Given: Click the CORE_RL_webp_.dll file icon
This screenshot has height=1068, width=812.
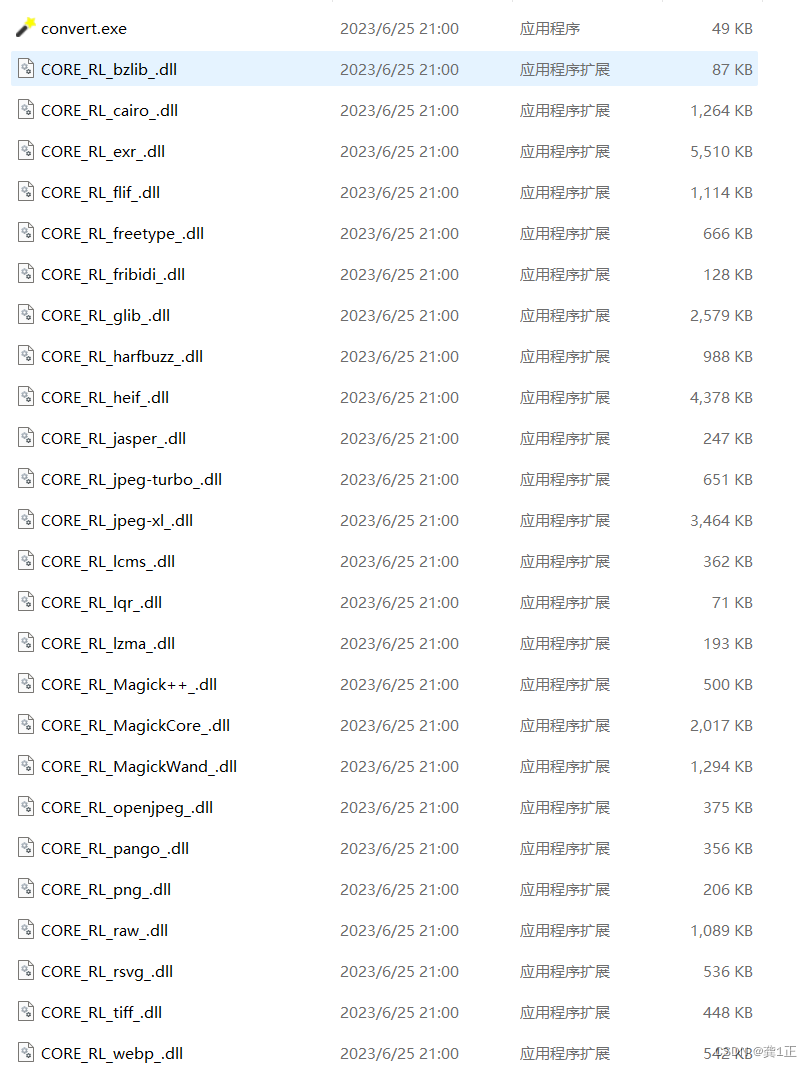Looking at the screenshot, I should pyautogui.click(x=25, y=1052).
